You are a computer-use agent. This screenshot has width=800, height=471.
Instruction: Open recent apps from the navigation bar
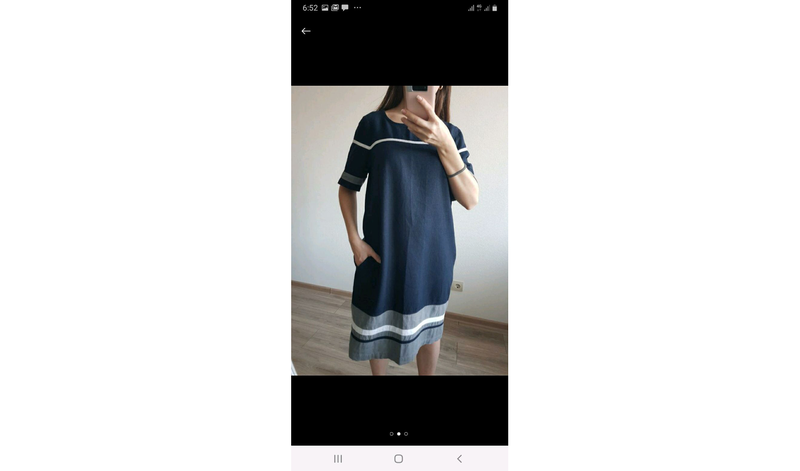[x=338, y=458]
